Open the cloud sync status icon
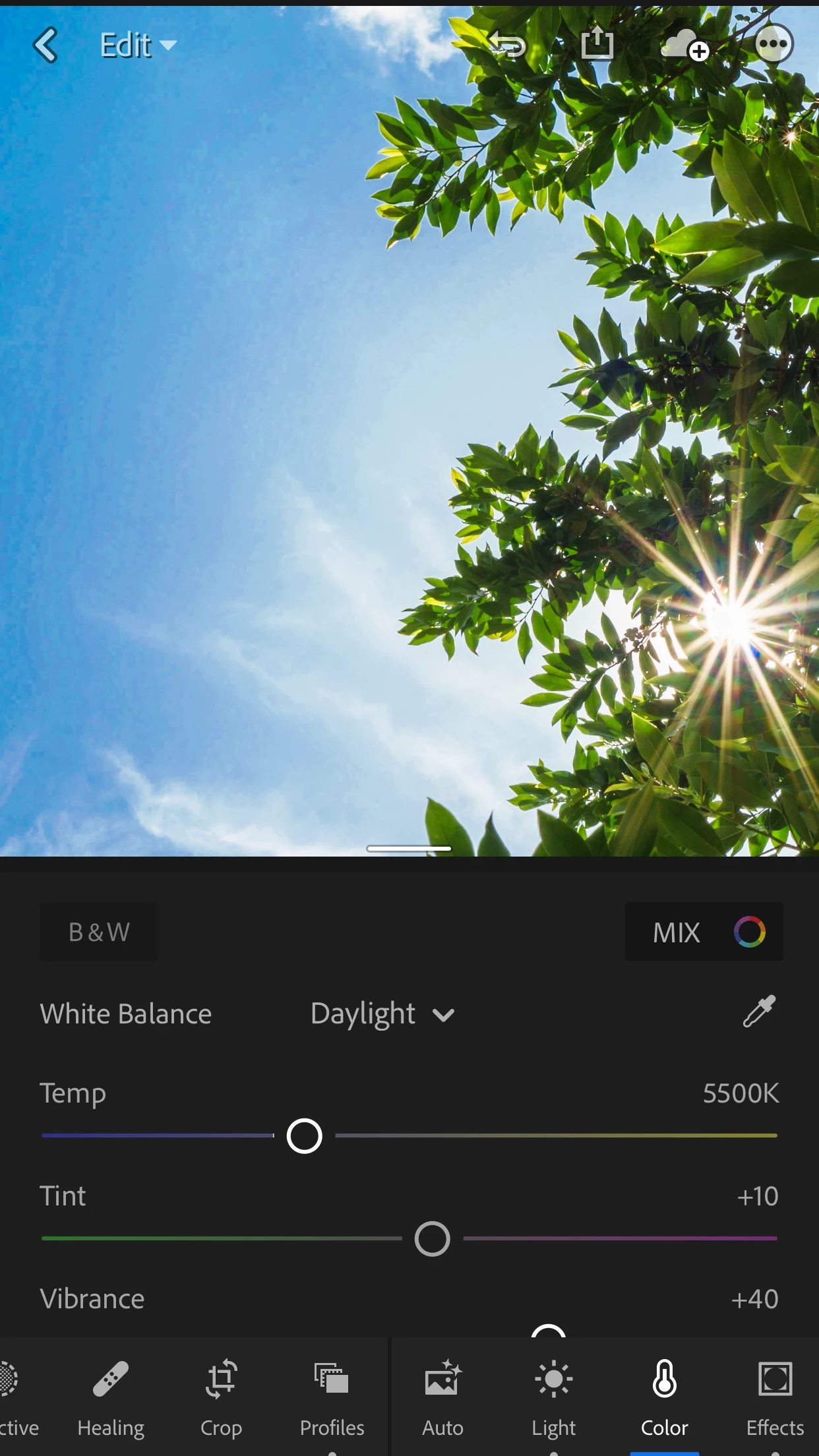This screenshot has width=819, height=1456. (686, 45)
